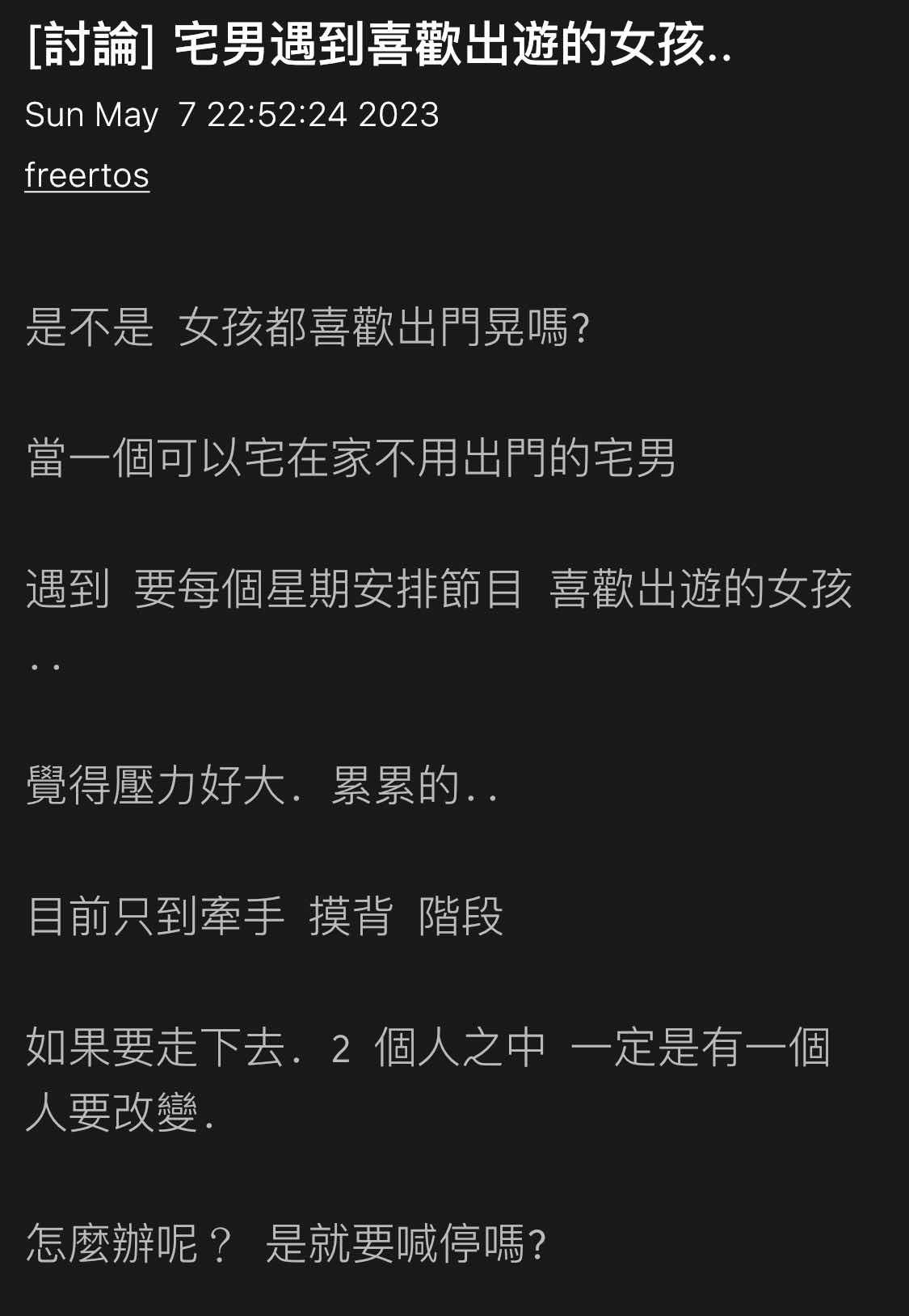Open author freertos profile link
Viewport: 909px width, 1316px height.
click(x=87, y=175)
